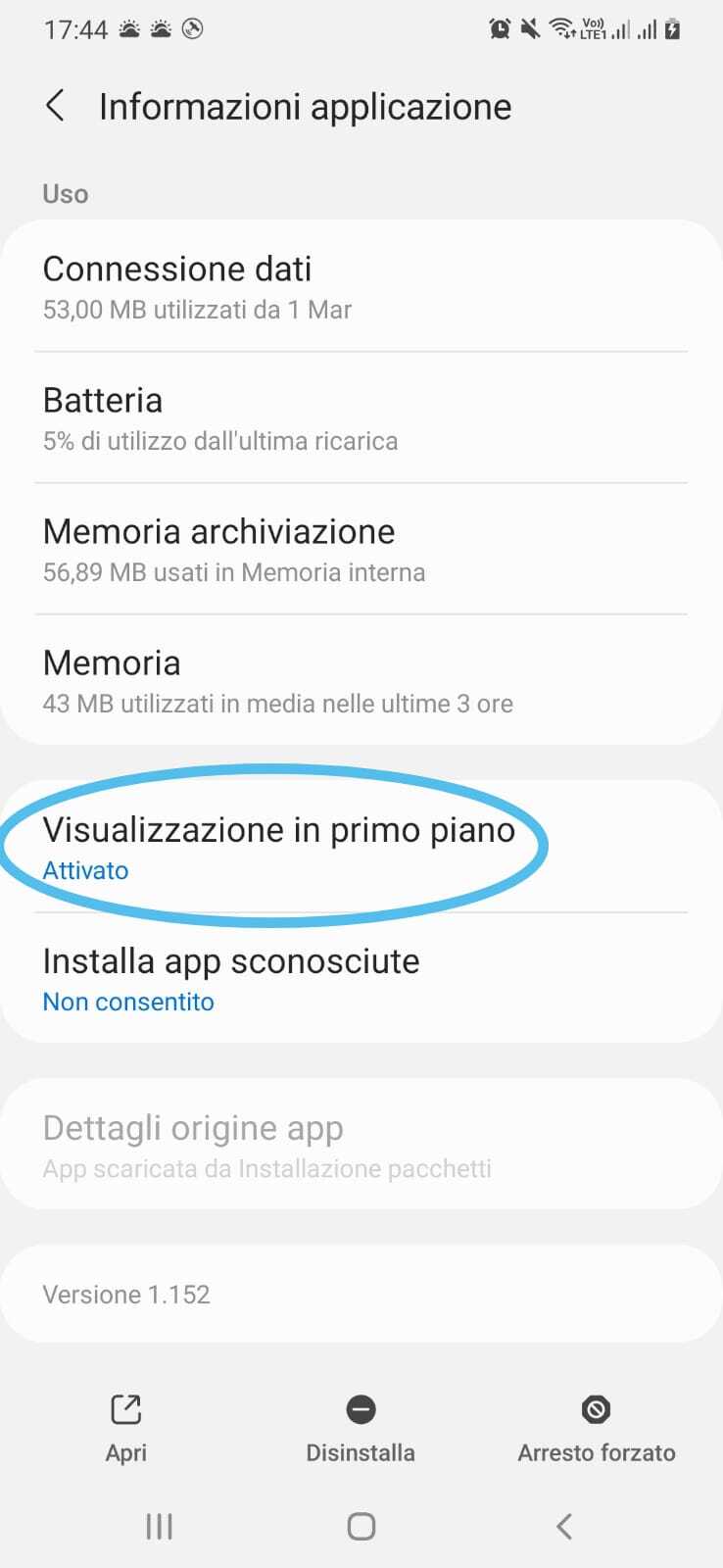Open Batteria usage details
The width and height of the screenshot is (723, 1568).
pyautogui.click(x=361, y=417)
